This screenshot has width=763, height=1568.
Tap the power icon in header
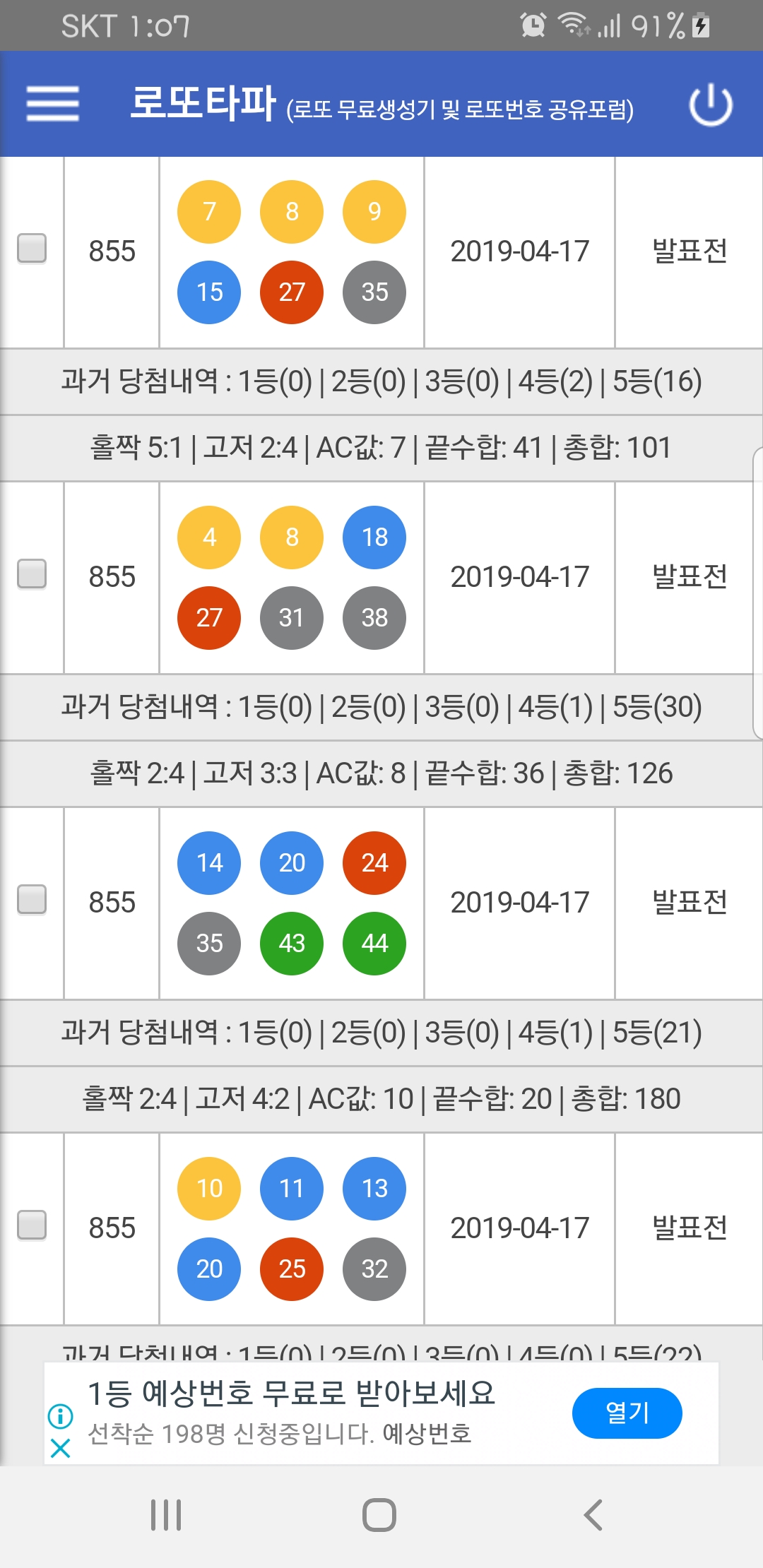pyautogui.click(x=710, y=105)
